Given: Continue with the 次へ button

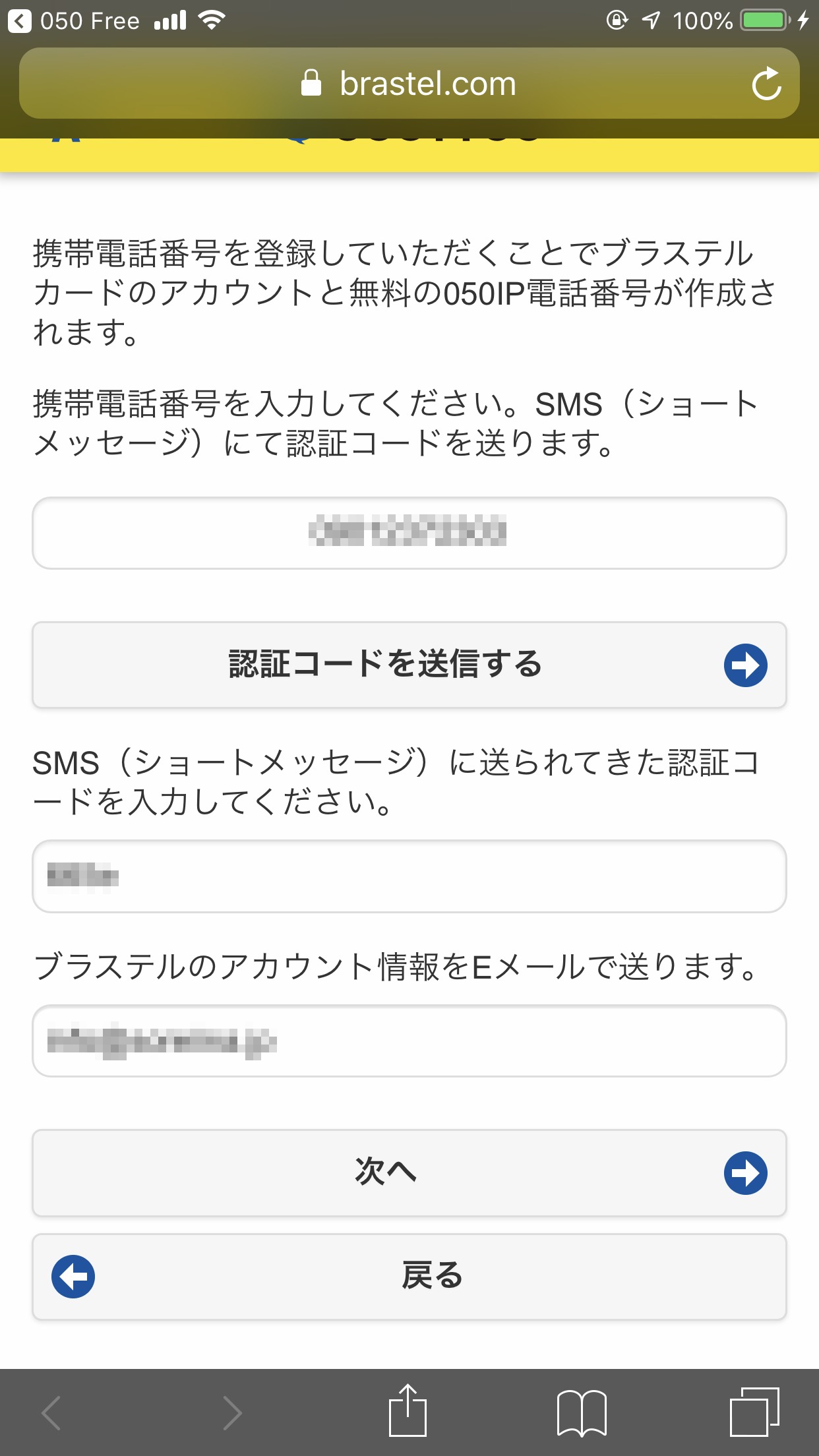Looking at the screenshot, I should pyautogui.click(x=409, y=1172).
